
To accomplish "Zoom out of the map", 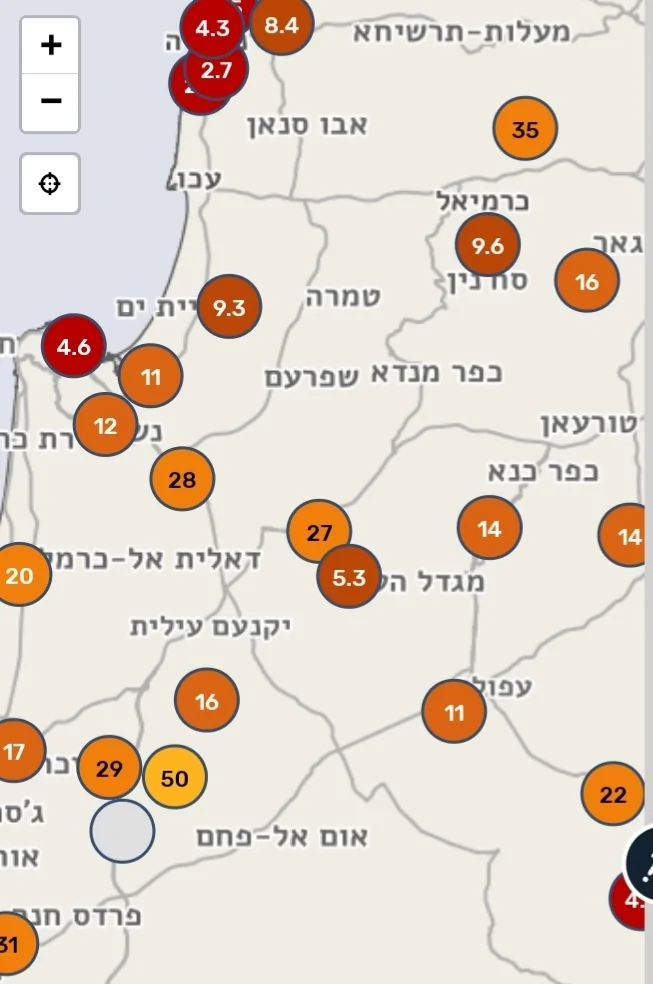I will (50, 102).
